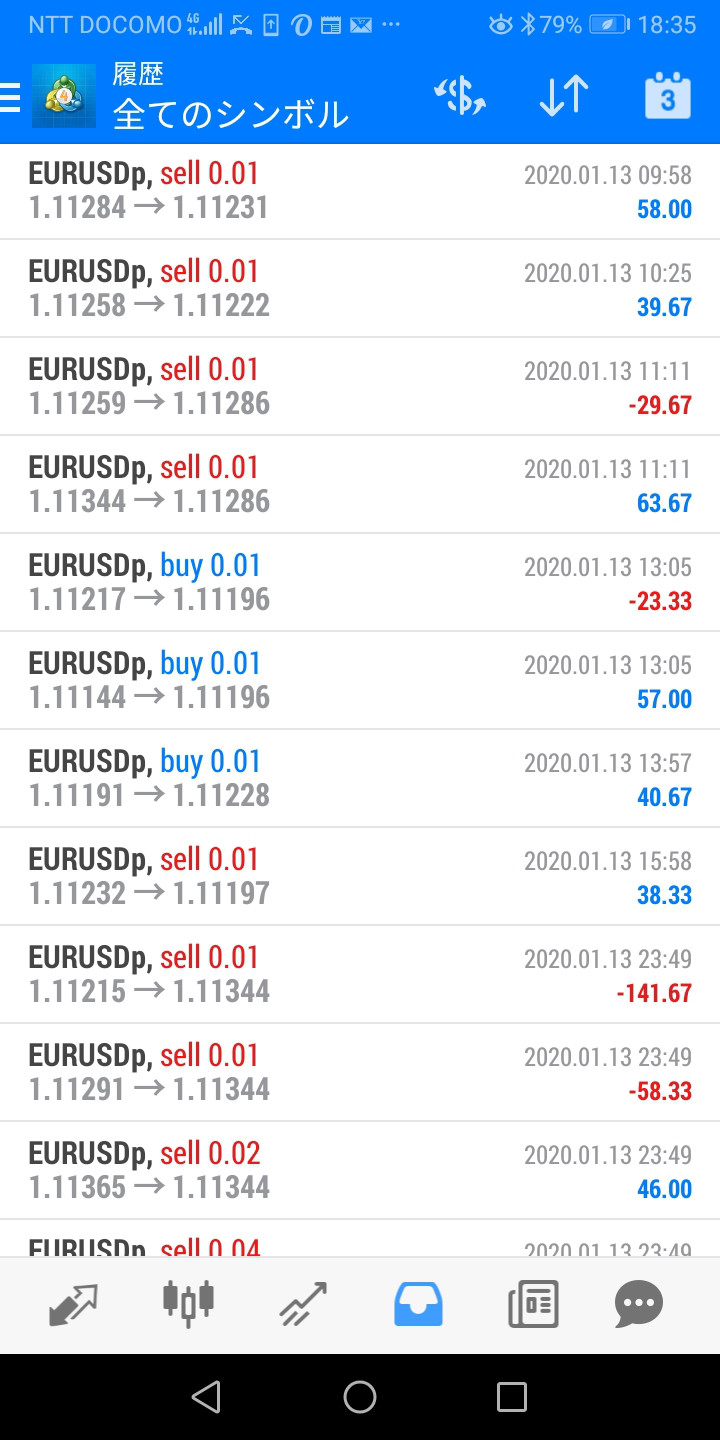Image resolution: width=720 pixels, height=1440 pixels.
Task: Expand the 10:25 trade with 39.67 profit
Action: [x=360, y=289]
